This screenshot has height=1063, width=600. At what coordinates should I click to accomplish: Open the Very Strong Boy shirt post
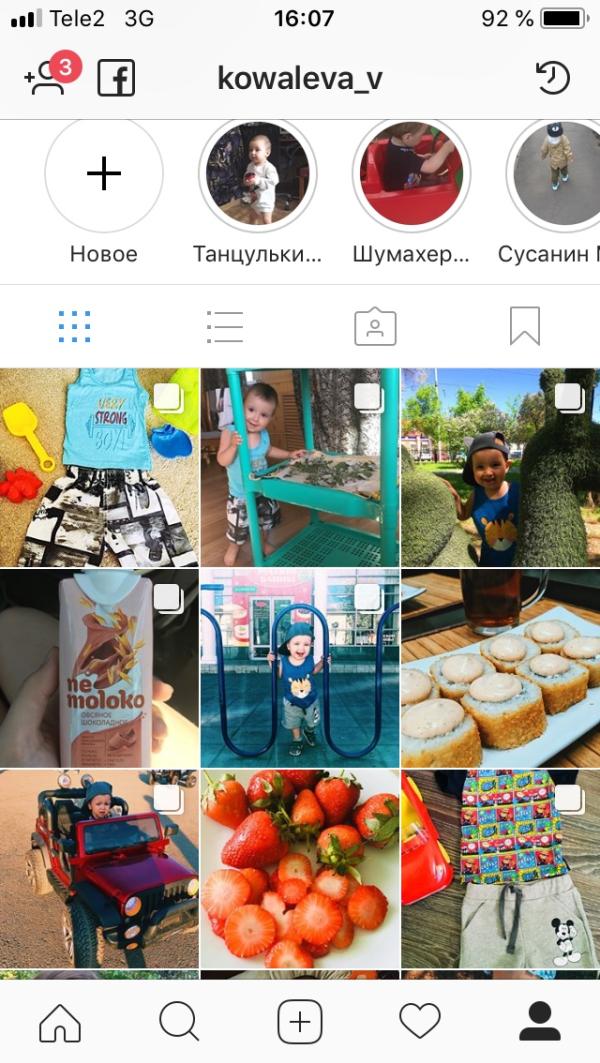[99, 467]
